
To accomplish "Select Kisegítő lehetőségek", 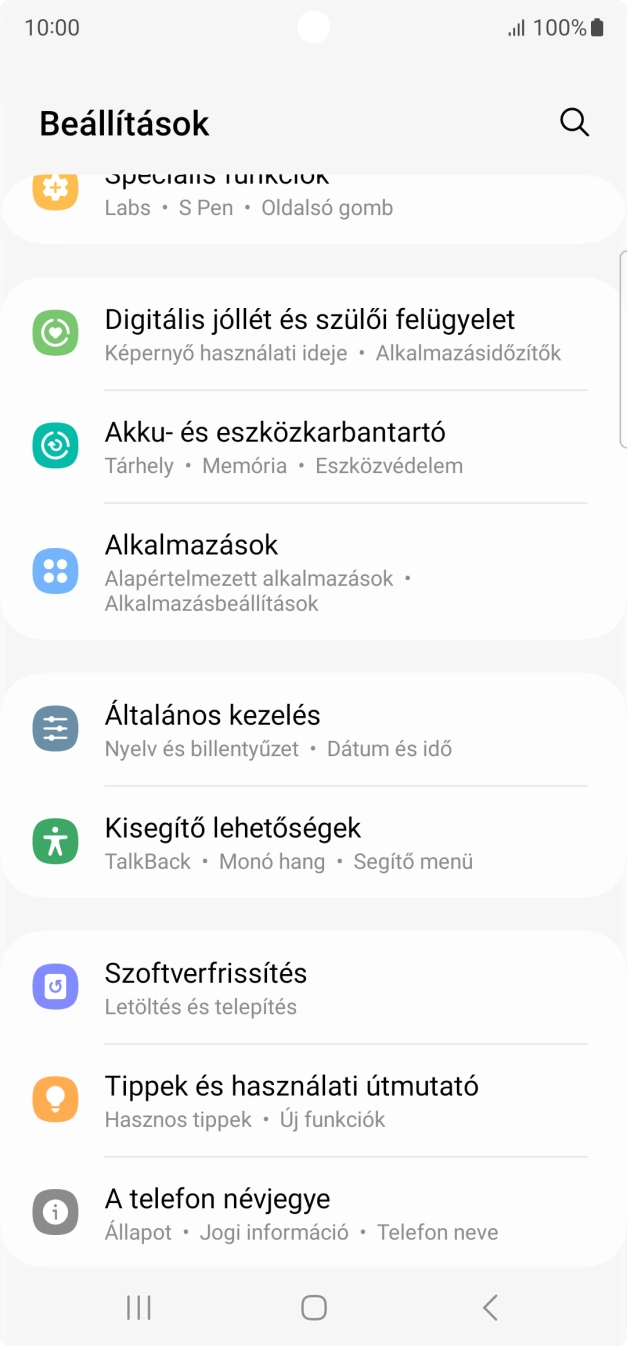I will (313, 843).
